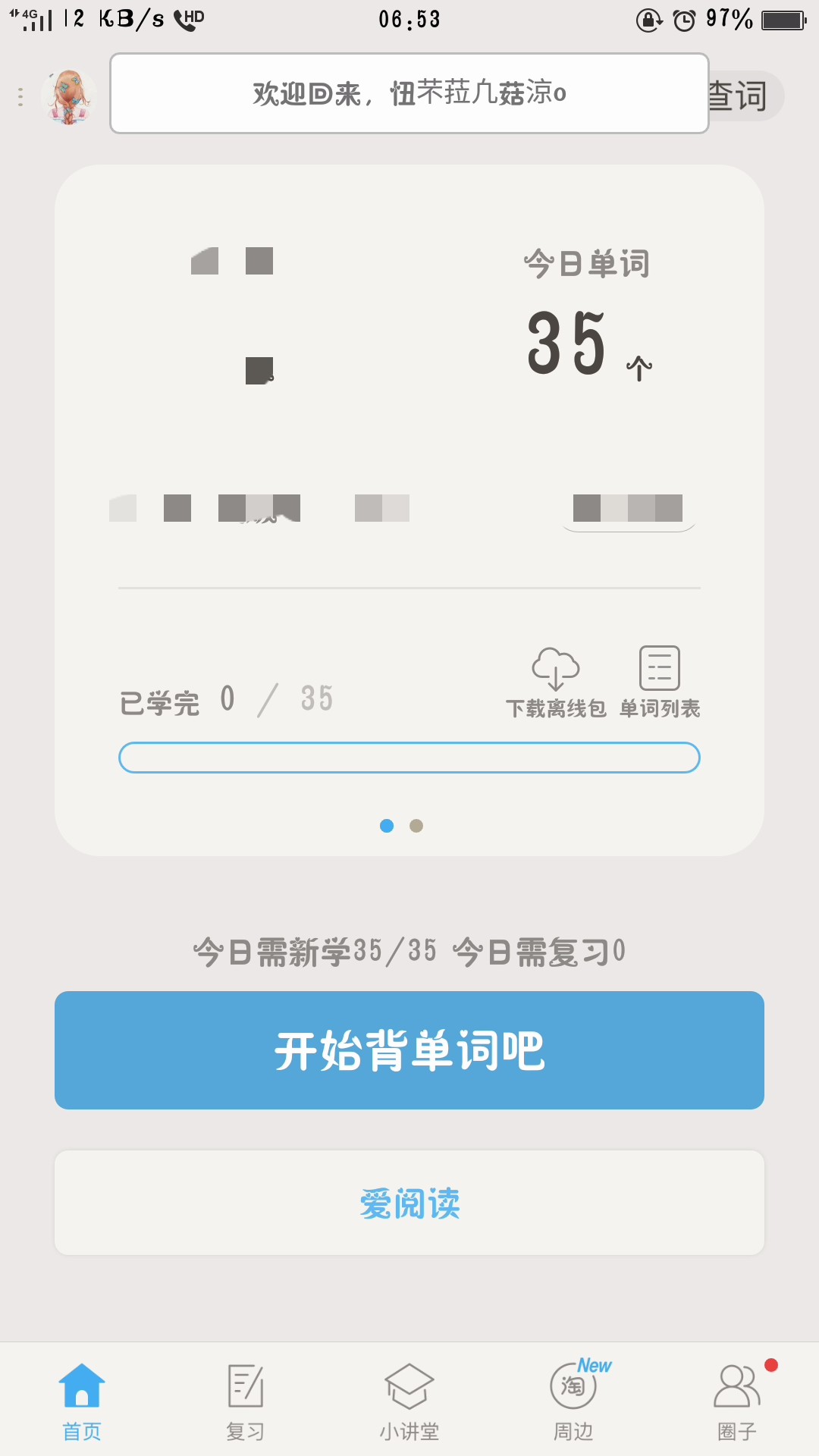Go to the 圈子 tab
This screenshot has height=1456, width=819.
[737, 1401]
